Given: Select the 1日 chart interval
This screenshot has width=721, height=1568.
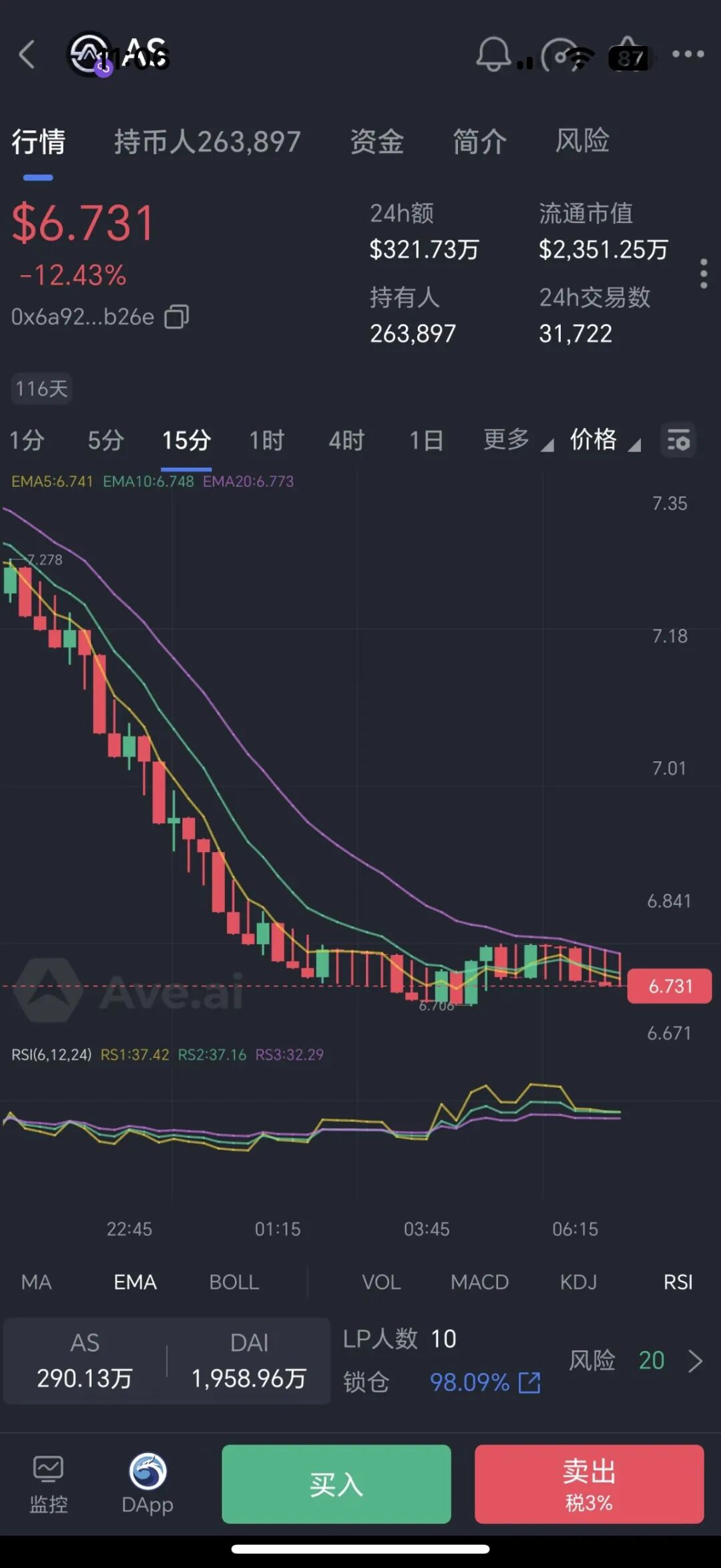Looking at the screenshot, I should [x=426, y=440].
